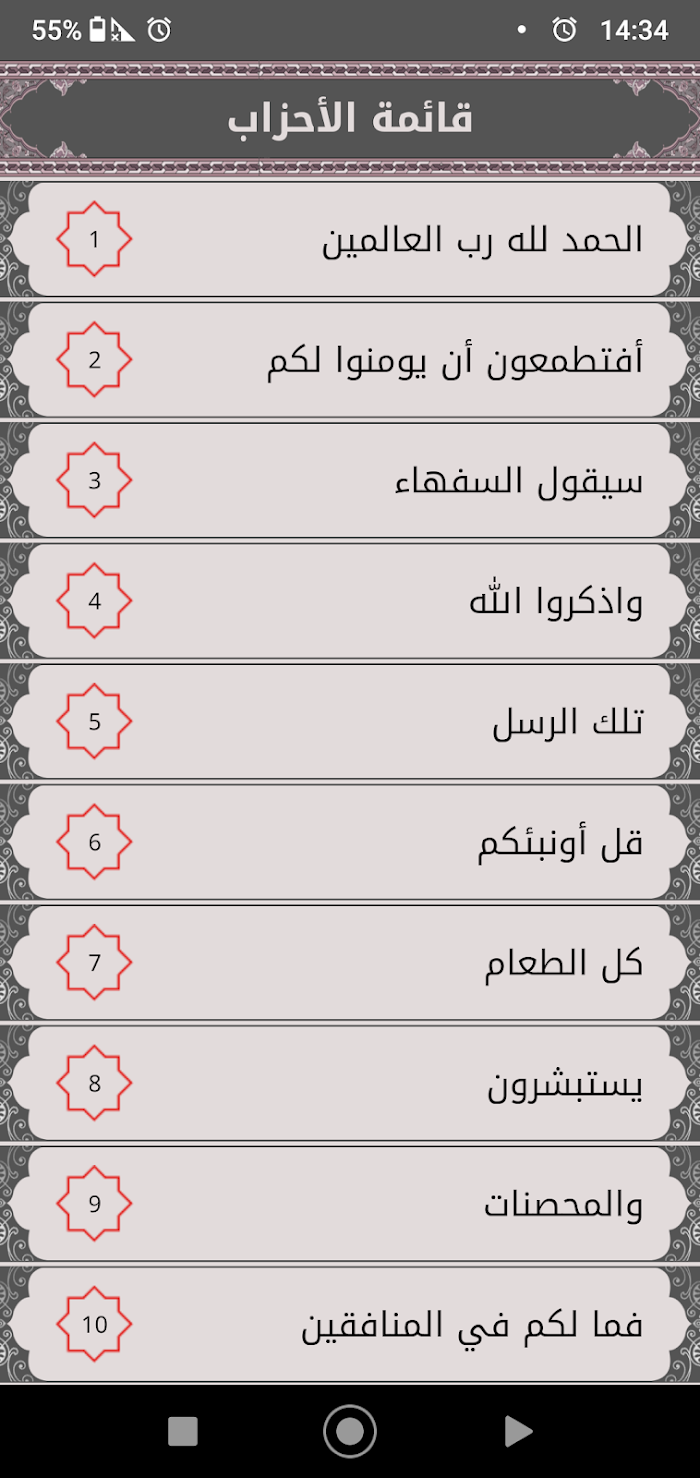Choose hizb 5 تلك الرسل
Viewport: 700px width, 1478px height.
pyautogui.click(x=349, y=721)
